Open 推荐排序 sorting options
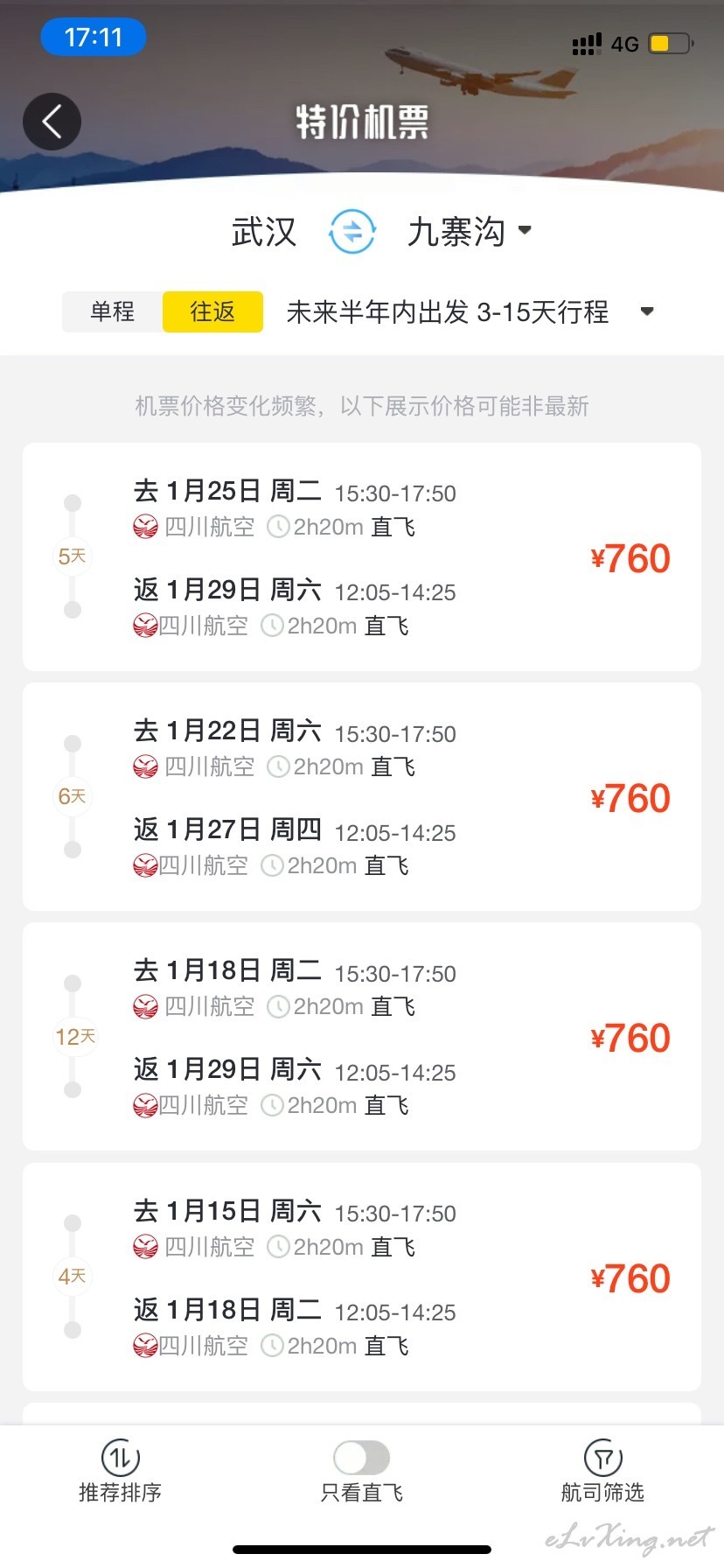This screenshot has height=1568, width=724. tap(121, 1472)
